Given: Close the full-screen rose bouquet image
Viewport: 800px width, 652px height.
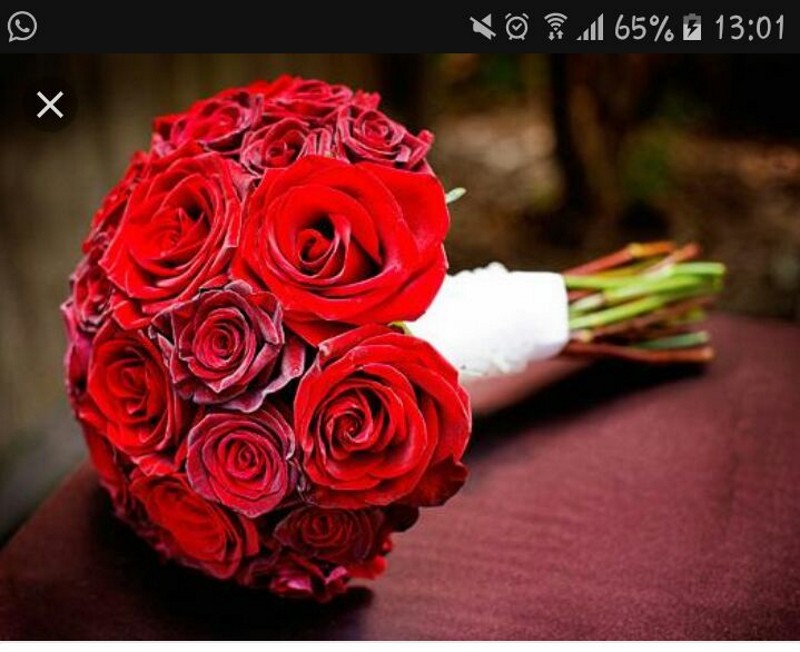Looking at the screenshot, I should [50, 105].
